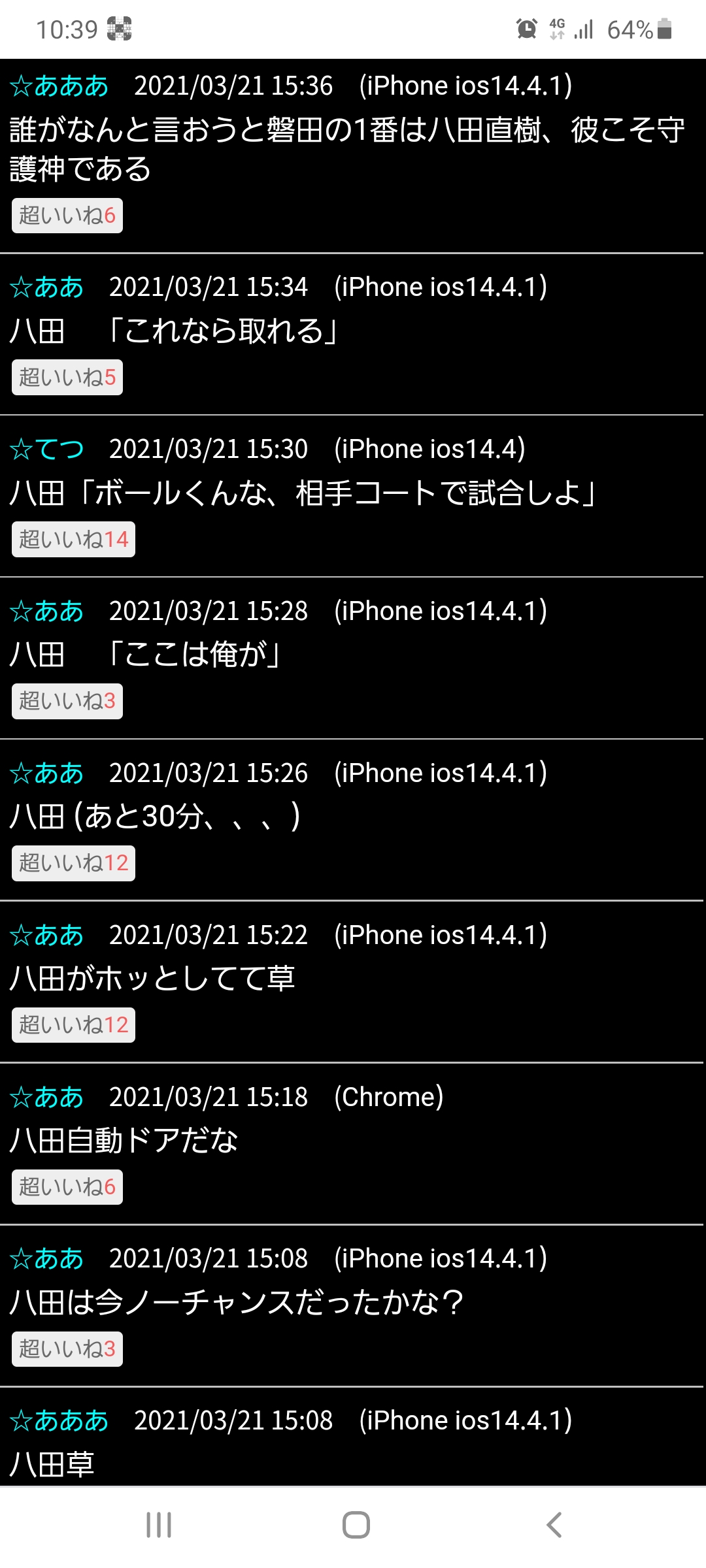Open user ☆あああ on the 15:36 comment

click(59, 86)
